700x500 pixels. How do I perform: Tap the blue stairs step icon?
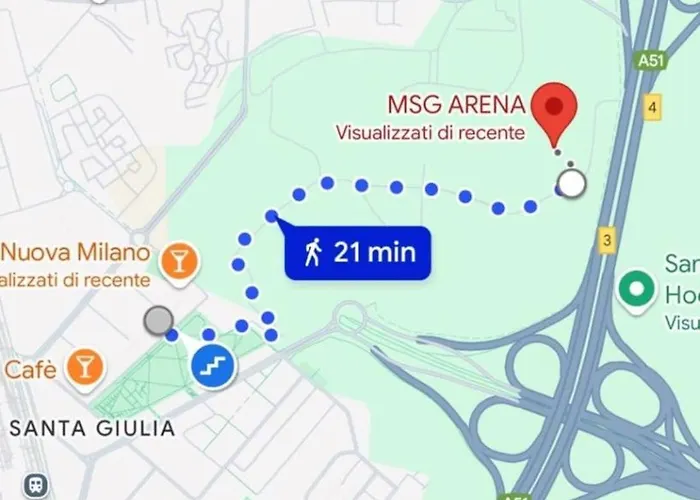pos(212,367)
